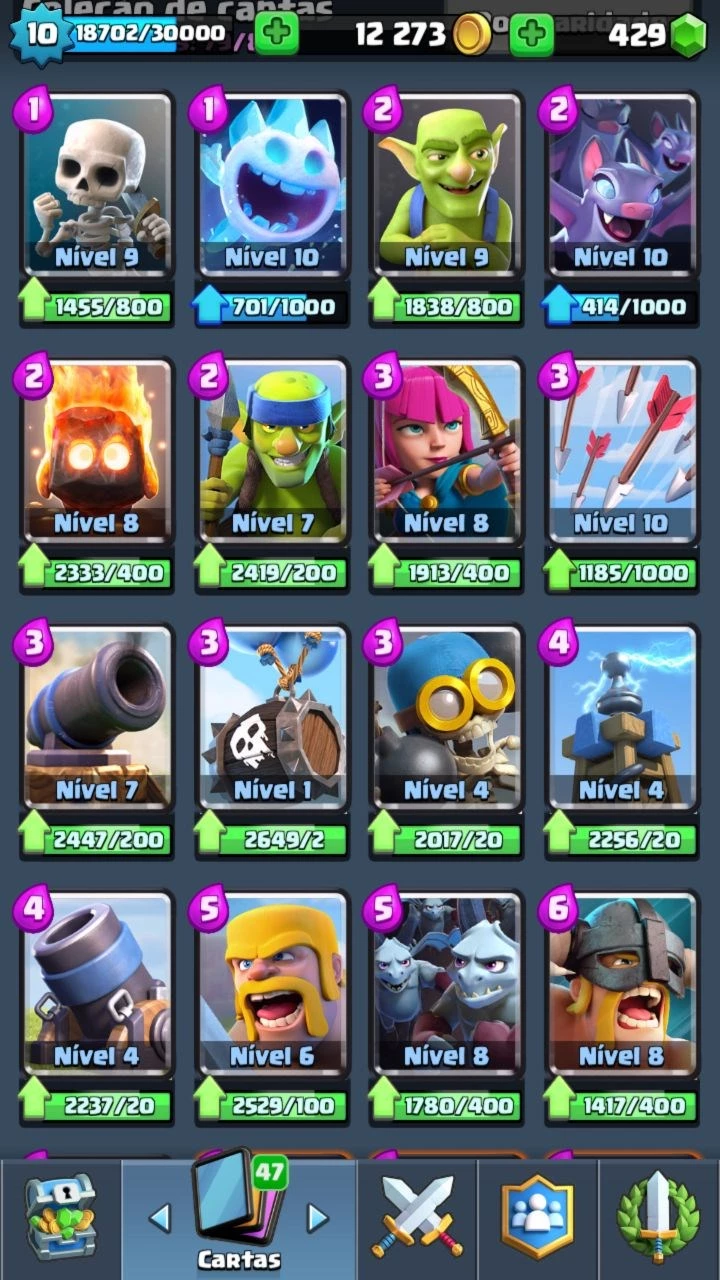
Task: Open the Clan social tab
Action: tap(538, 1218)
